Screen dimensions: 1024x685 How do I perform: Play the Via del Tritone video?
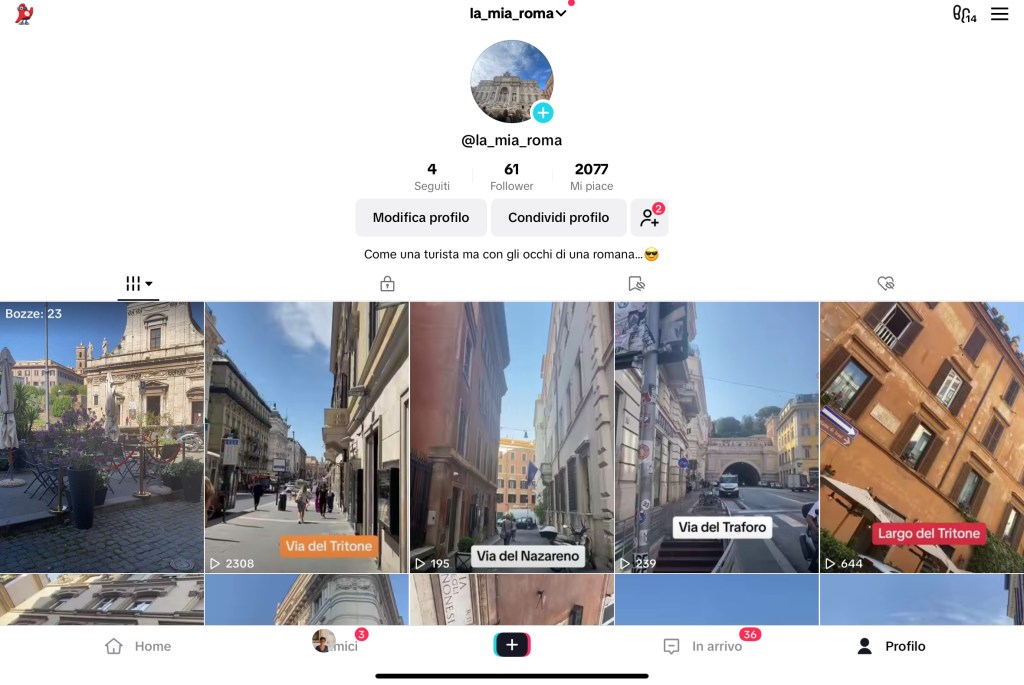click(307, 437)
